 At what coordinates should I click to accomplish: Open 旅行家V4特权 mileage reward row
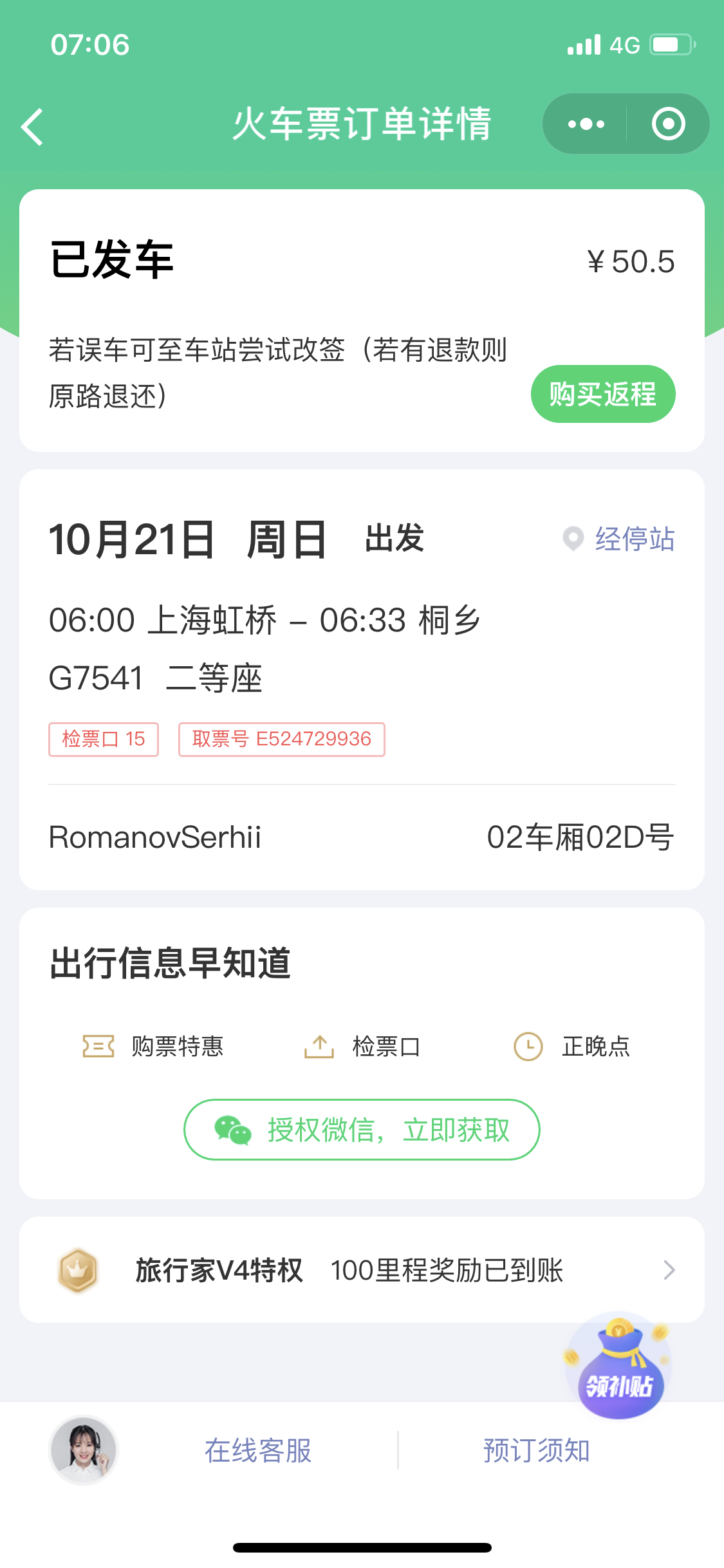pos(362,1270)
